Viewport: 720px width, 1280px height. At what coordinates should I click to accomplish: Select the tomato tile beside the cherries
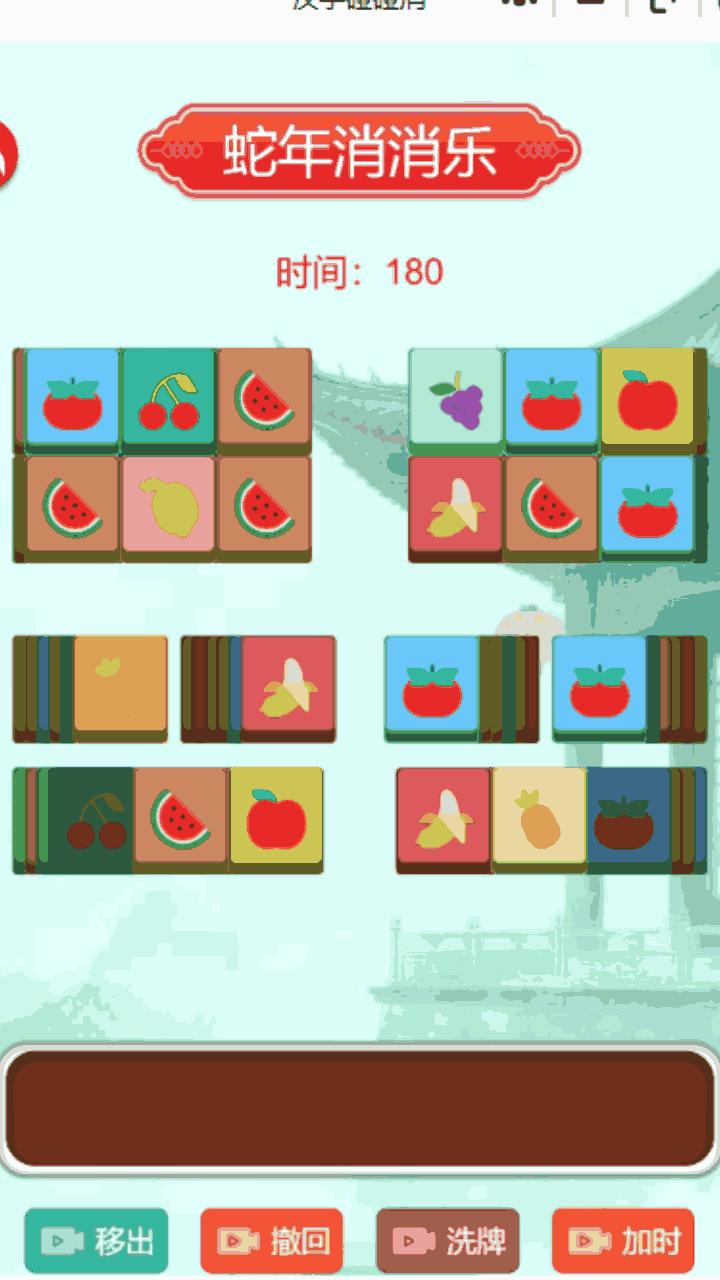click(x=72, y=398)
